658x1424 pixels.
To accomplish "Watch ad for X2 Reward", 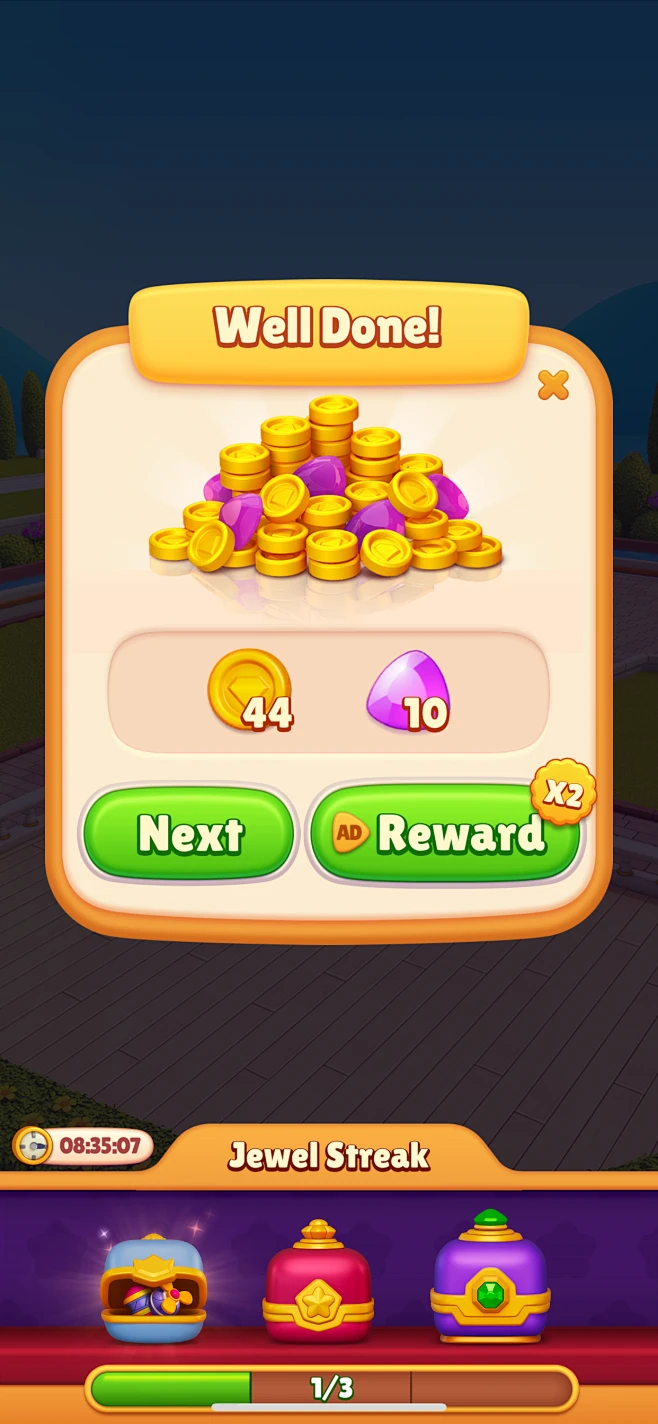I will (445, 833).
